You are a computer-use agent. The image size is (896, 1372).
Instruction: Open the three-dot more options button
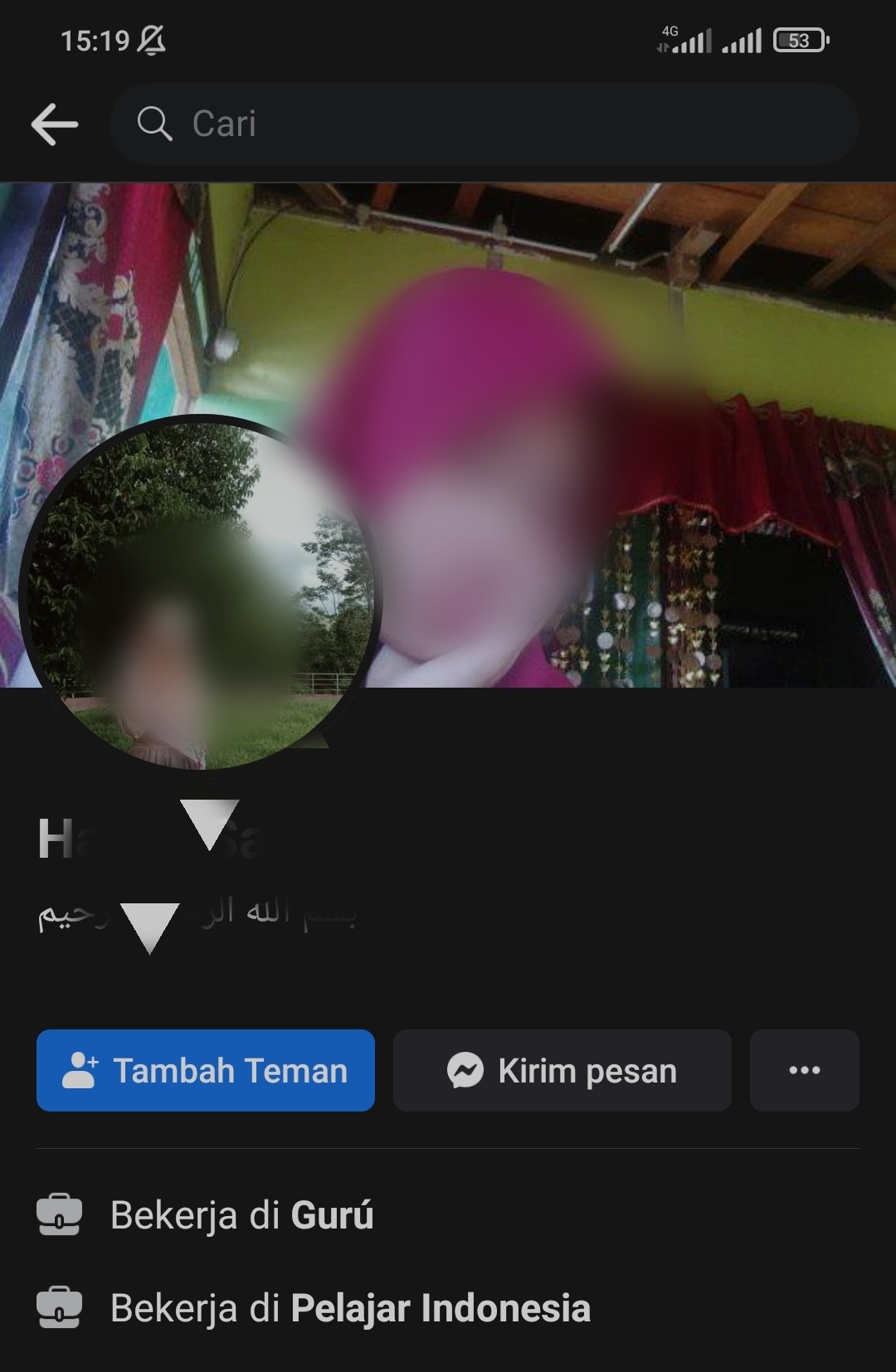[804, 1070]
